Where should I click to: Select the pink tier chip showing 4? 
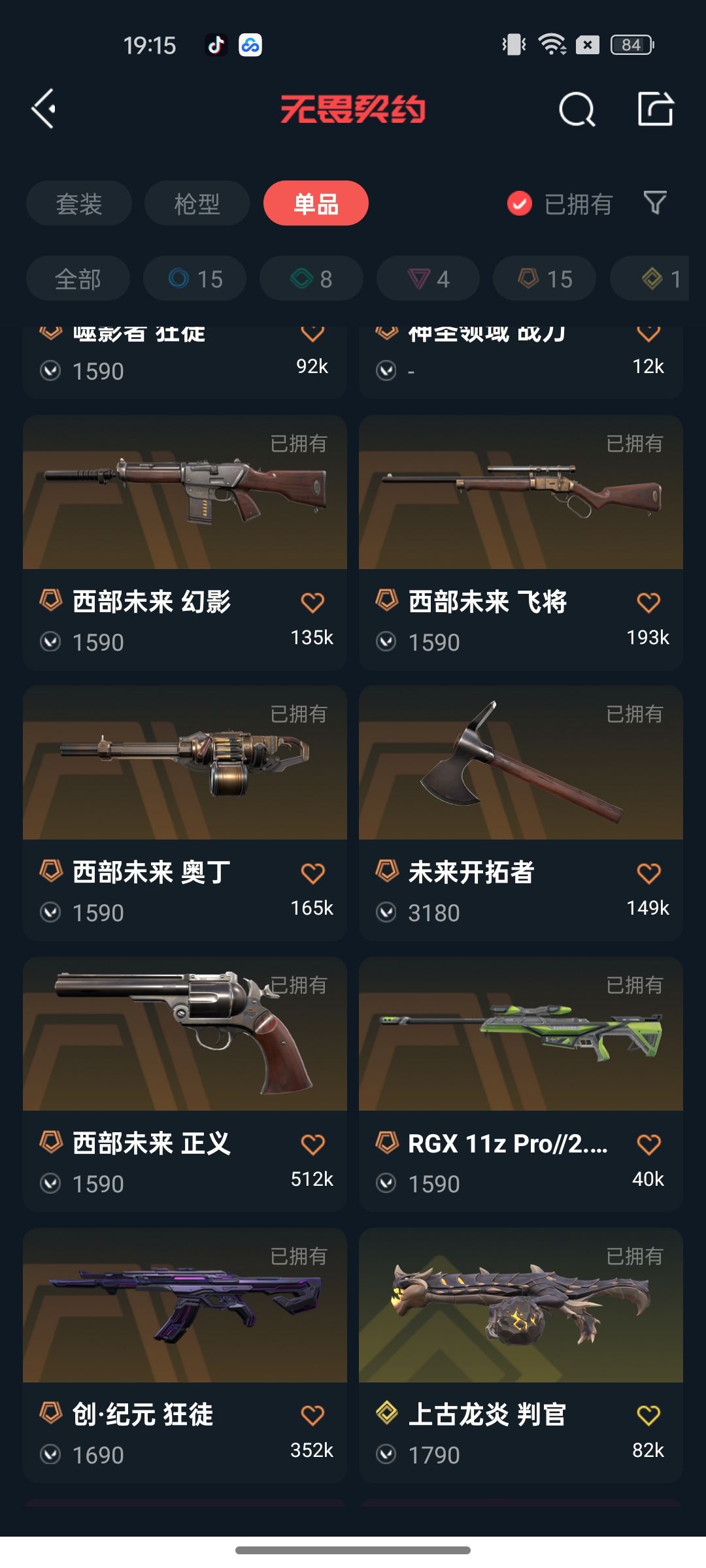[428, 279]
